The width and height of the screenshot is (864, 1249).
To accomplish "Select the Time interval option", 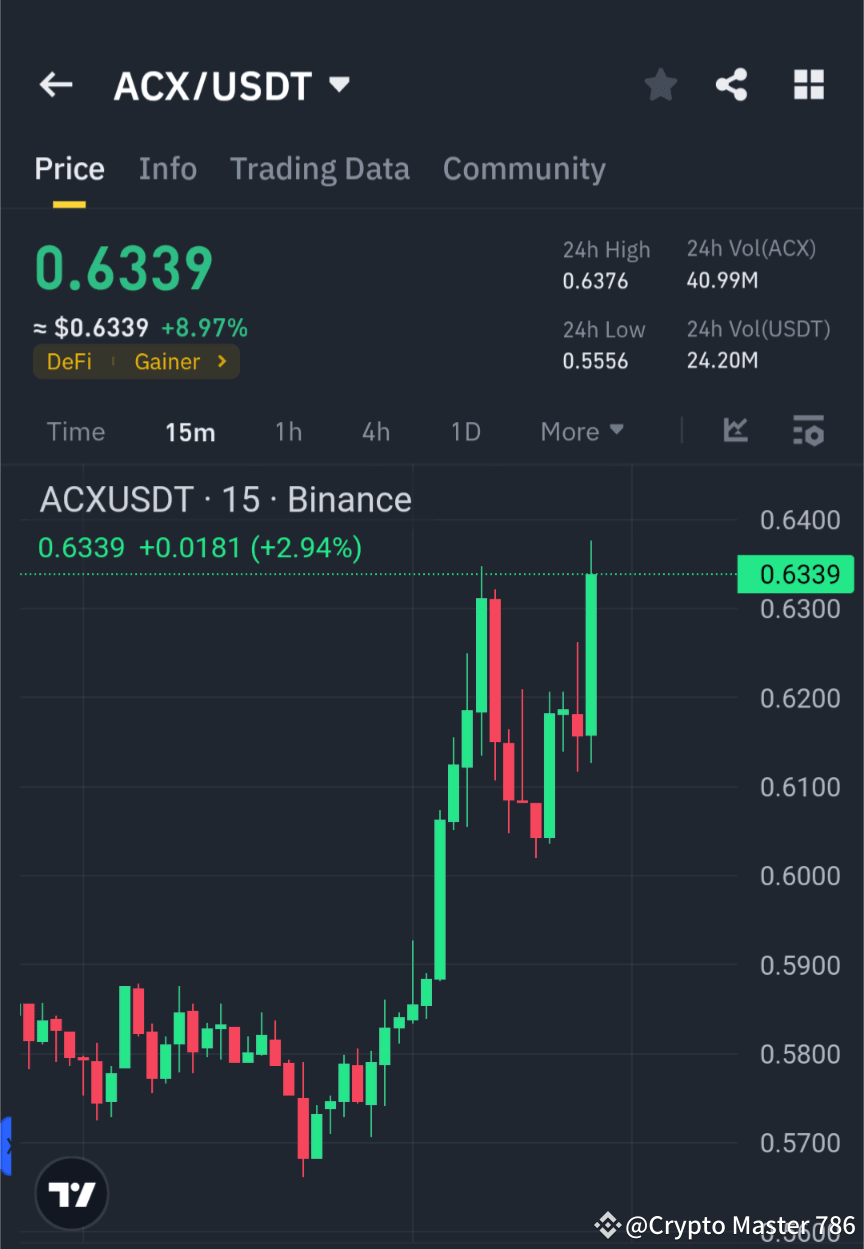I will pos(76,431).
